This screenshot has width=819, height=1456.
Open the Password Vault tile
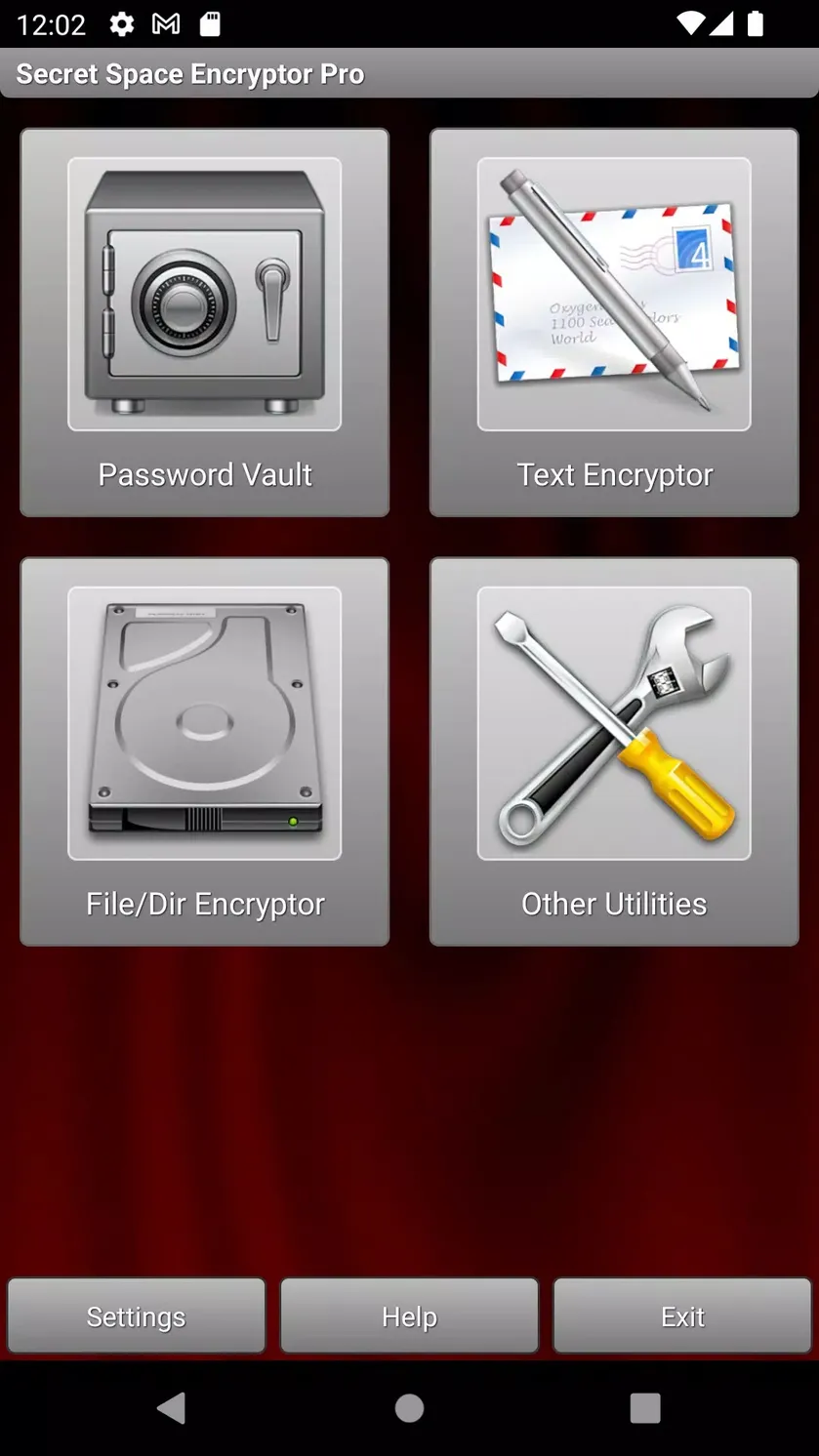[x=205, y=322]
